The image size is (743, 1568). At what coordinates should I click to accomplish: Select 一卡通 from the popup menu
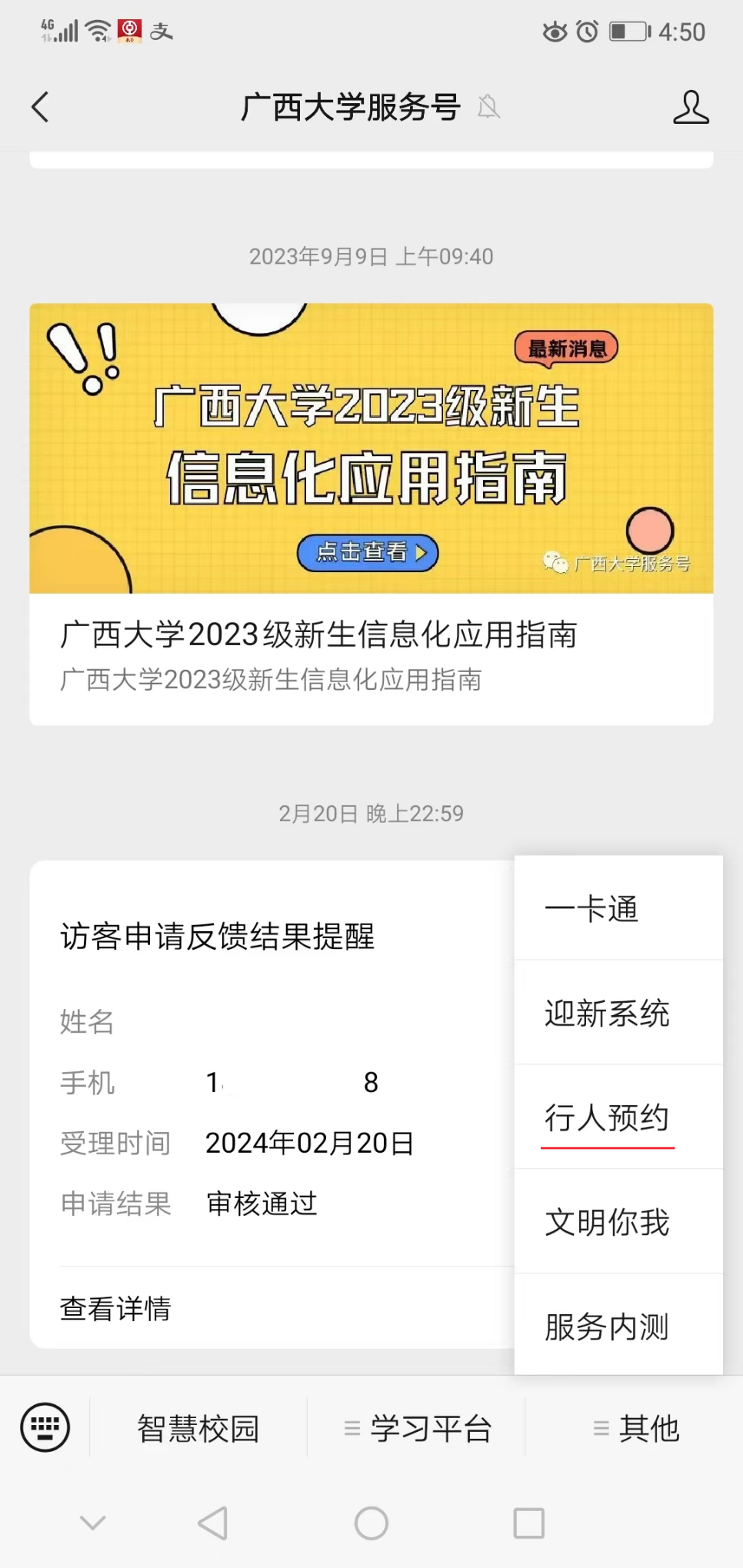pos(591,909)
